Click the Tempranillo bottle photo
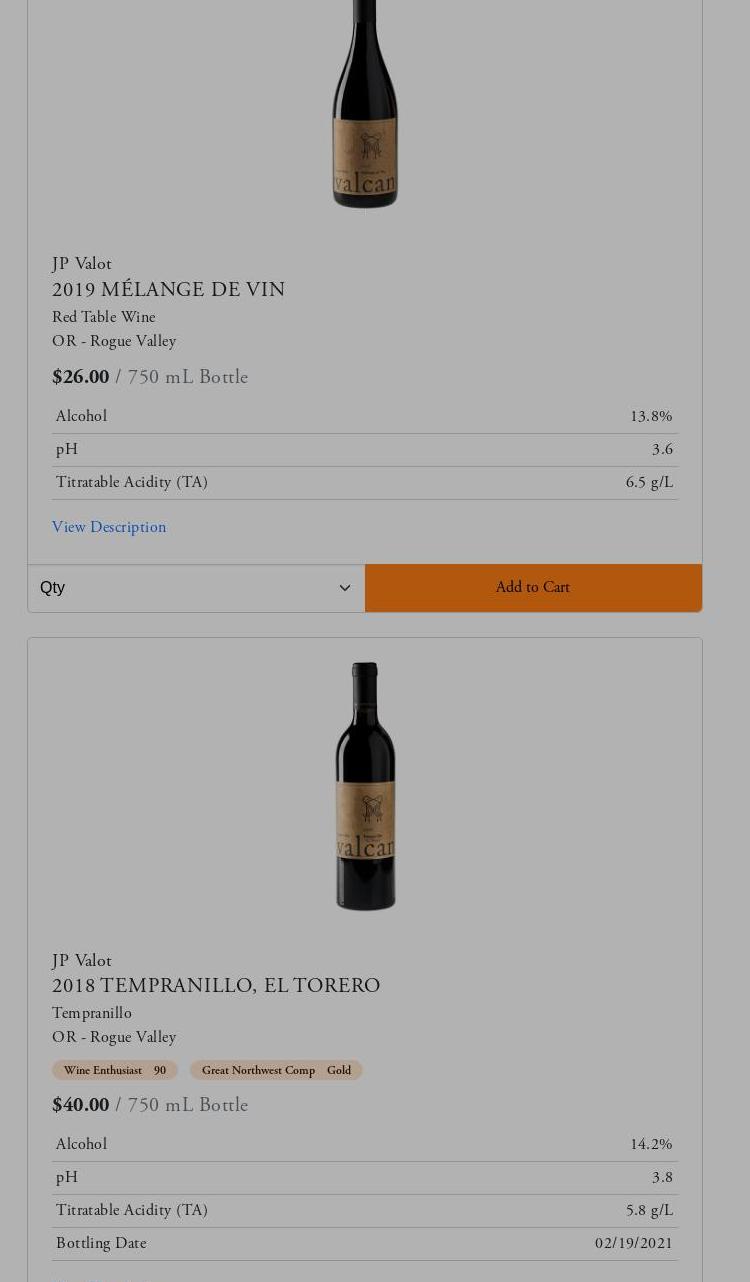750x1282 pixels. click(x=364, y=785)
